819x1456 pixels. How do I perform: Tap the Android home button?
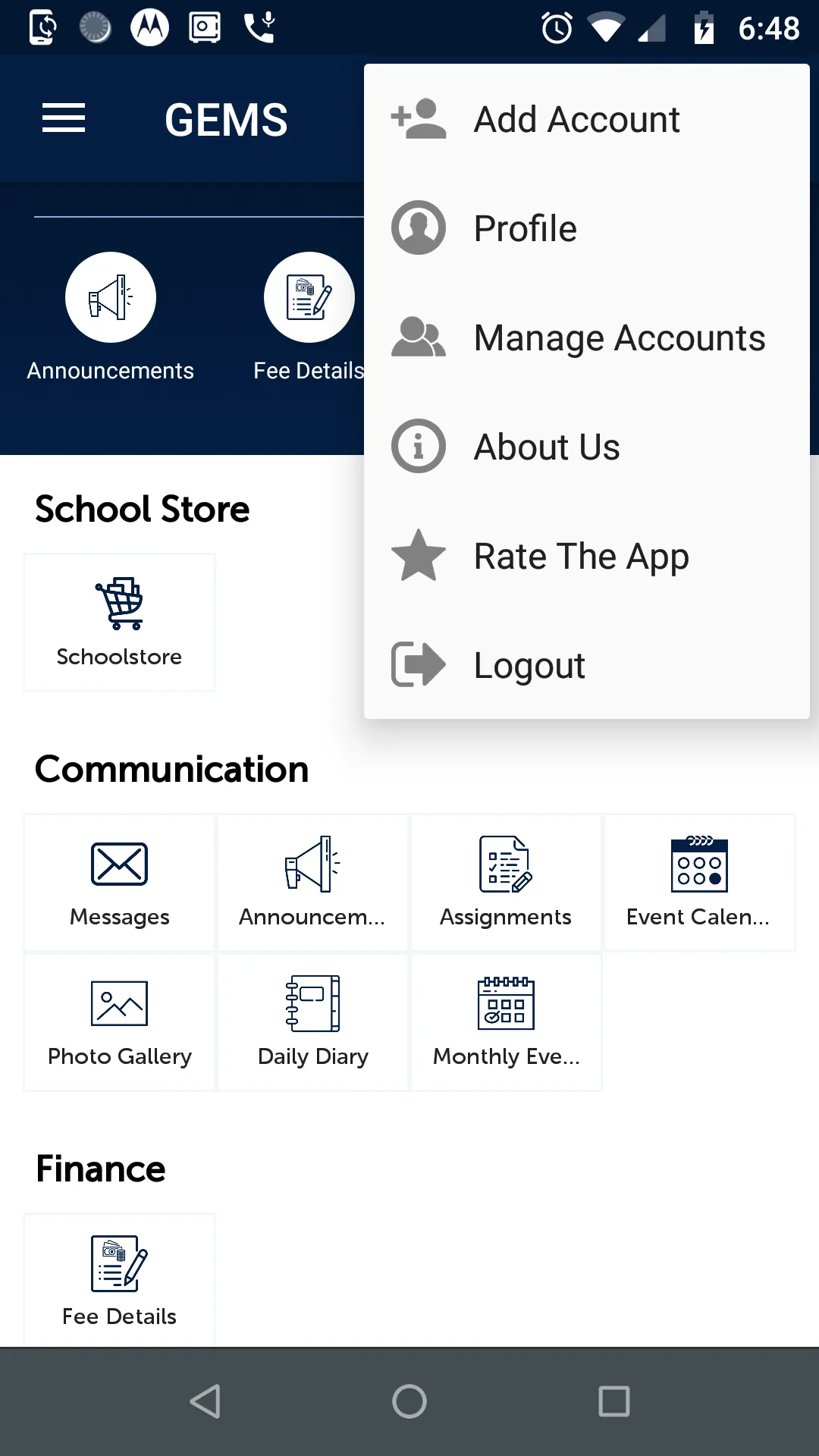tap(409, 1401)
